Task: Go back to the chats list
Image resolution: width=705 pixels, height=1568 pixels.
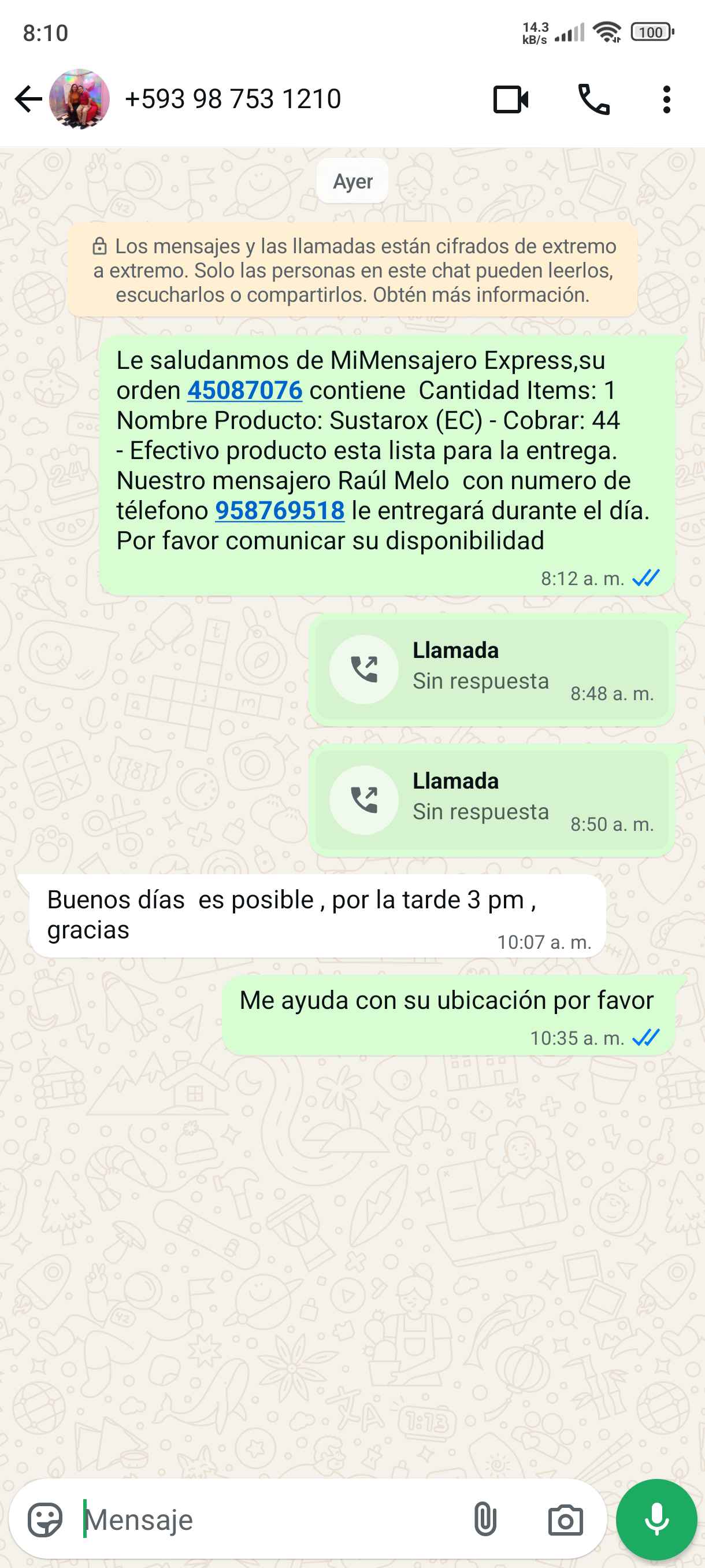Action: coord(28,99)
